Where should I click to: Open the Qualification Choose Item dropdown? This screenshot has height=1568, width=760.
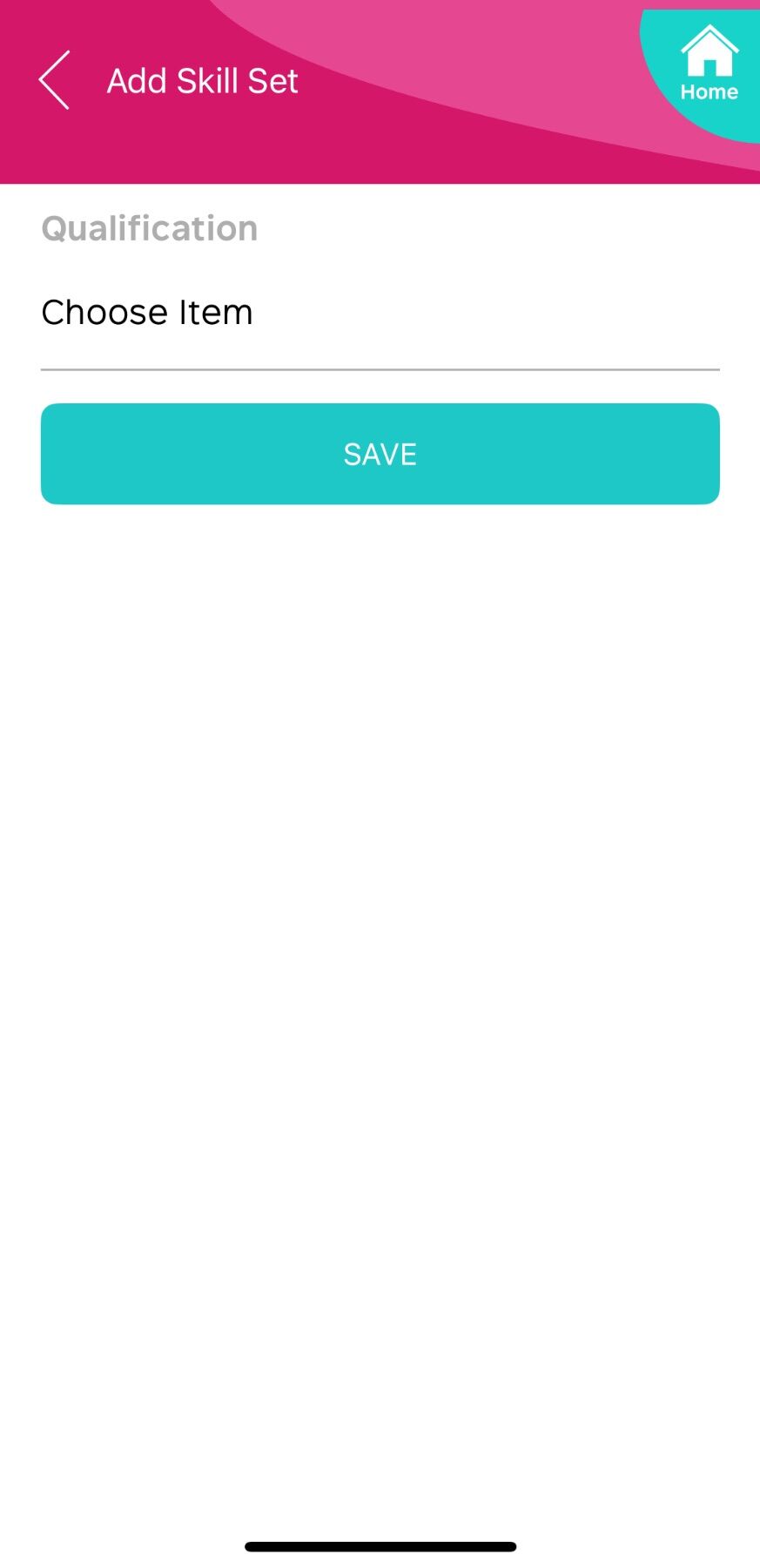pyautogui.click(x=380, y=314)
